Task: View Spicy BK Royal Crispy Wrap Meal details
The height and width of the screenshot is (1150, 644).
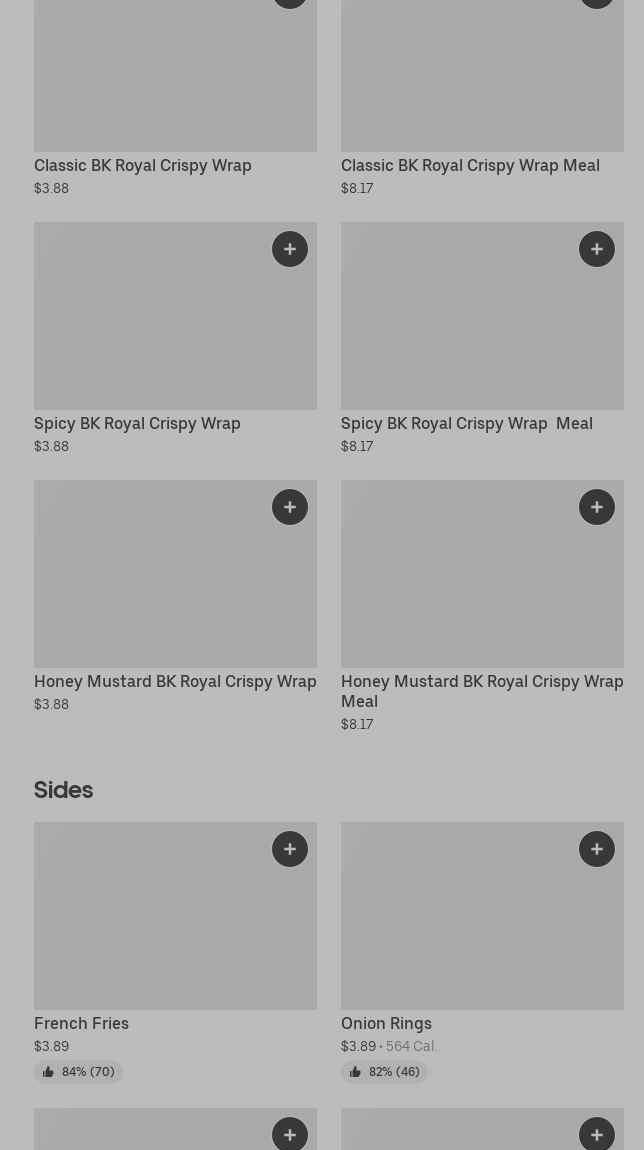Action: [x=466, y=423]
